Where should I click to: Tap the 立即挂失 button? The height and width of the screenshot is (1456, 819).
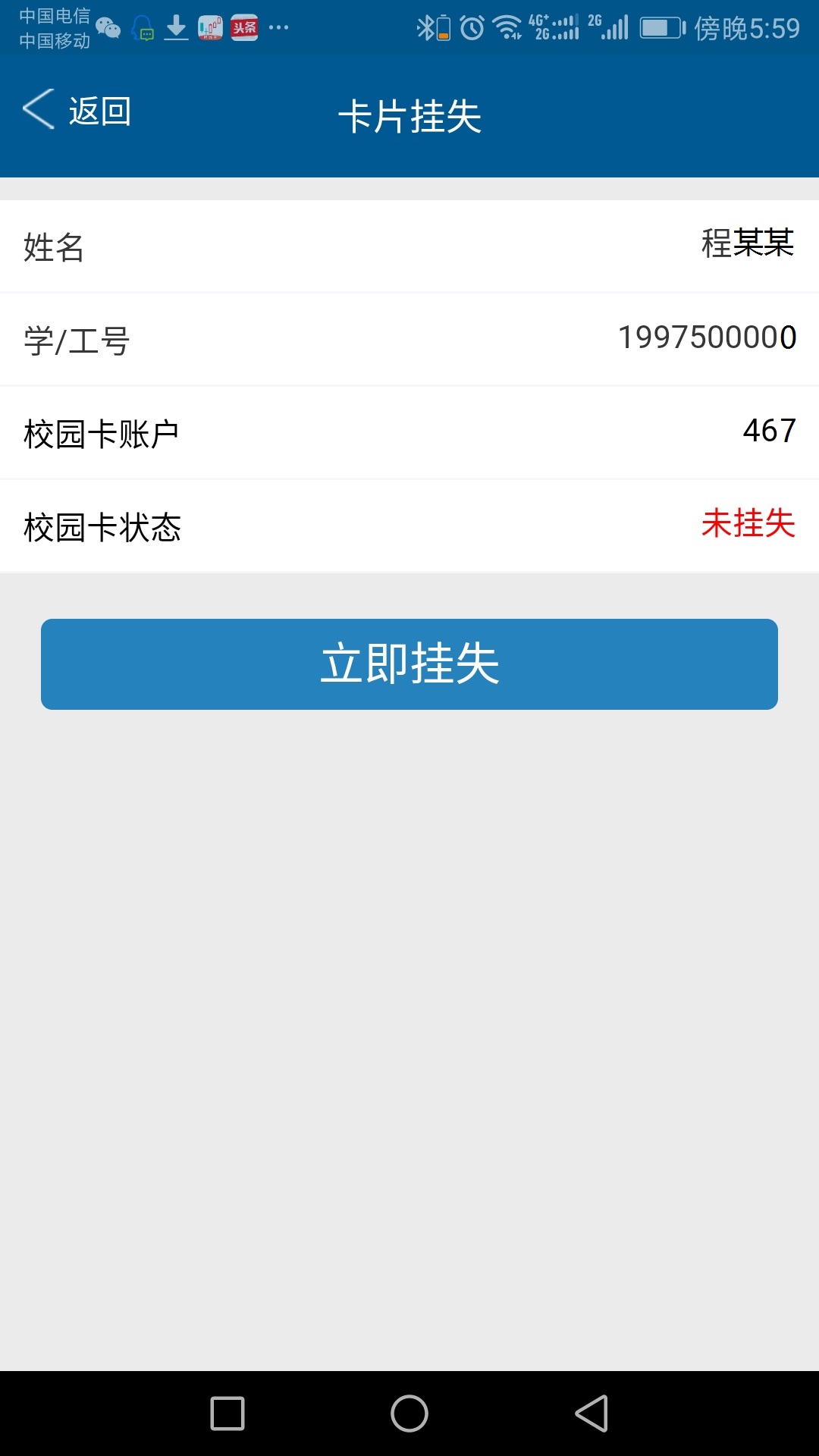(x=409, y=664)
